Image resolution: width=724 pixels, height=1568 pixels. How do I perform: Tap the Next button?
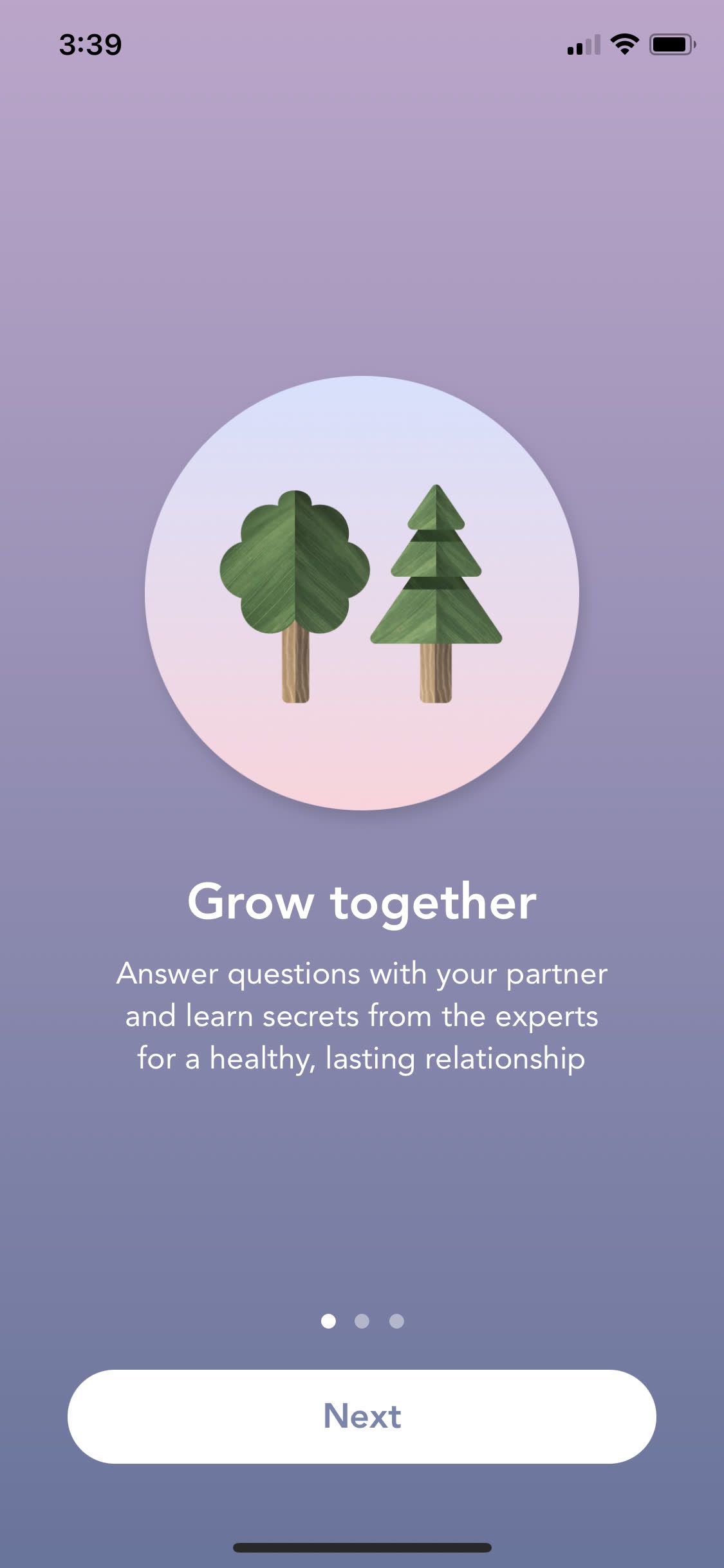pyautogui.click(x=362, y=1416)
